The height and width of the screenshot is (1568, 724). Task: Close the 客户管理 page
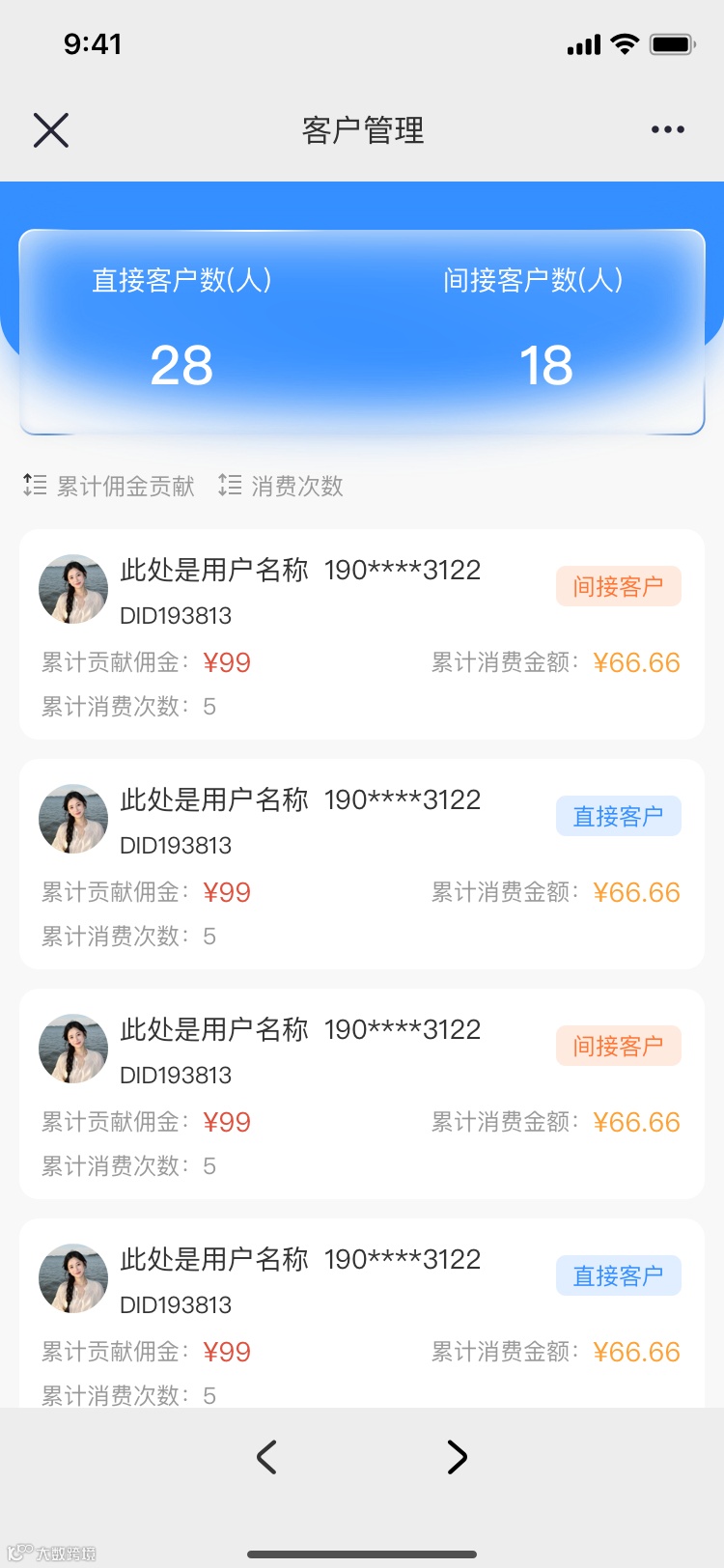[51, 130]
